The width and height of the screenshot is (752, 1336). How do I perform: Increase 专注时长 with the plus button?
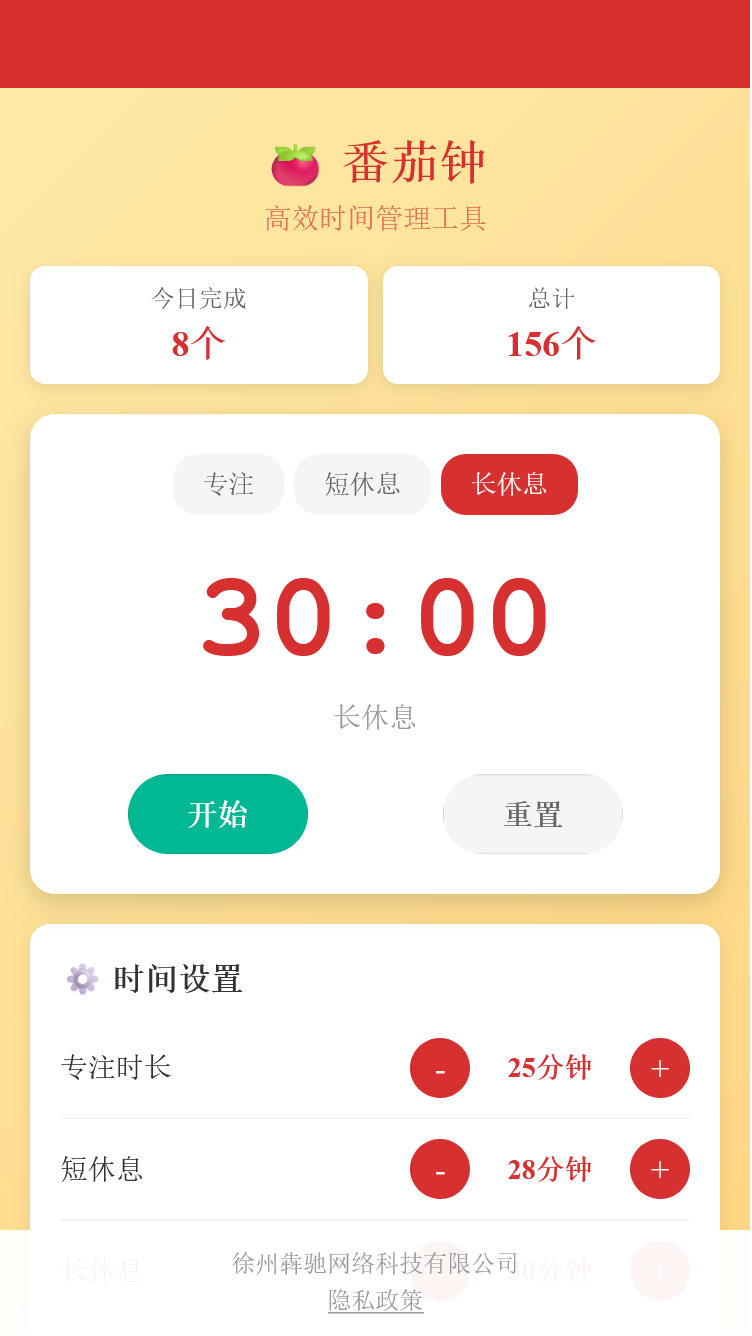[x=660, y=1068]
